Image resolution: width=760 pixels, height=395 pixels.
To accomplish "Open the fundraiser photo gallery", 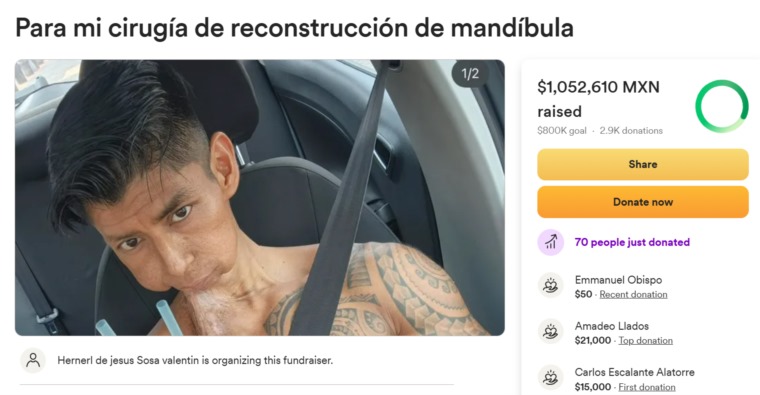I will (x=260, y=198).
